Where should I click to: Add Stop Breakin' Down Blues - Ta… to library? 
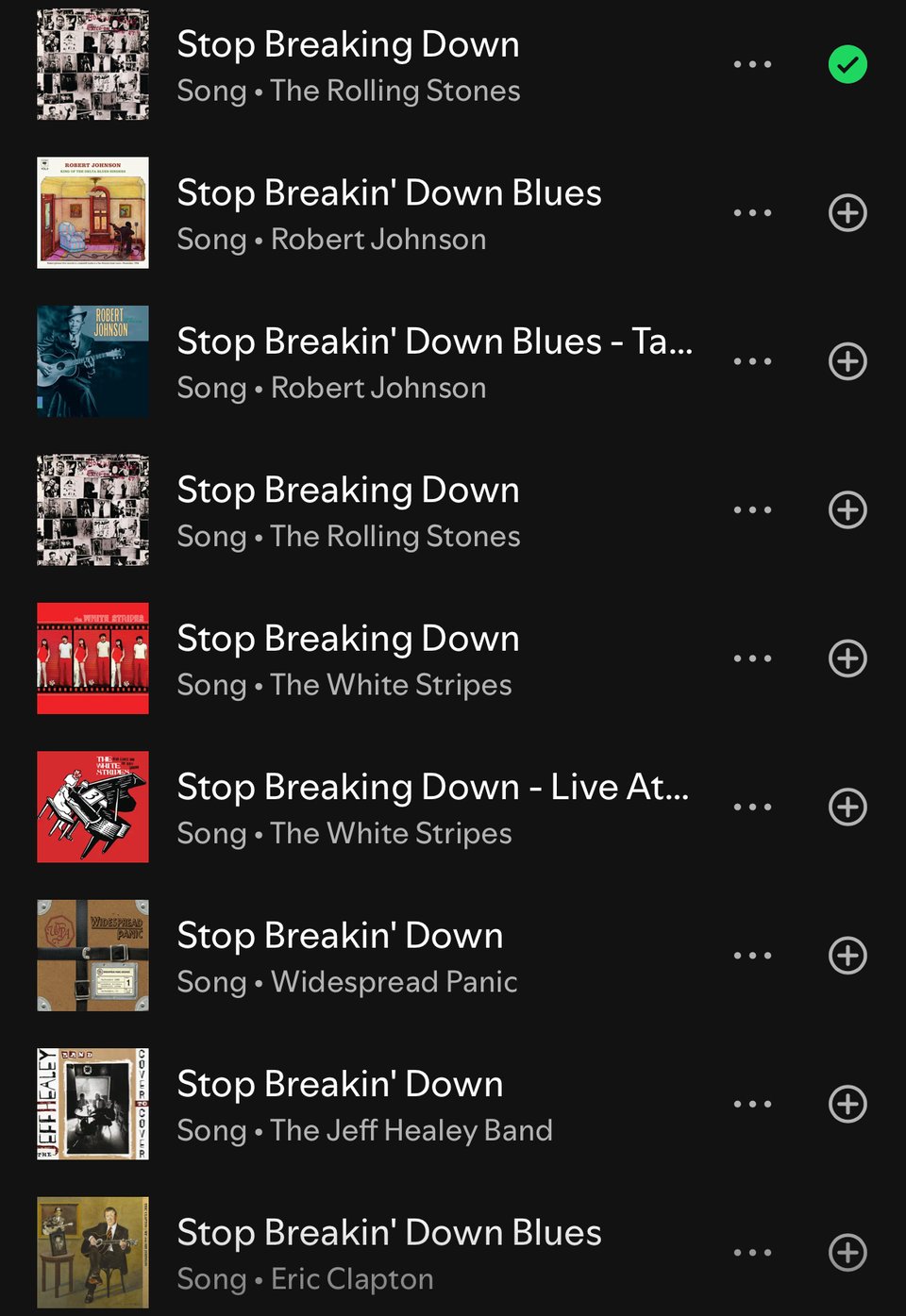[847, 361]
